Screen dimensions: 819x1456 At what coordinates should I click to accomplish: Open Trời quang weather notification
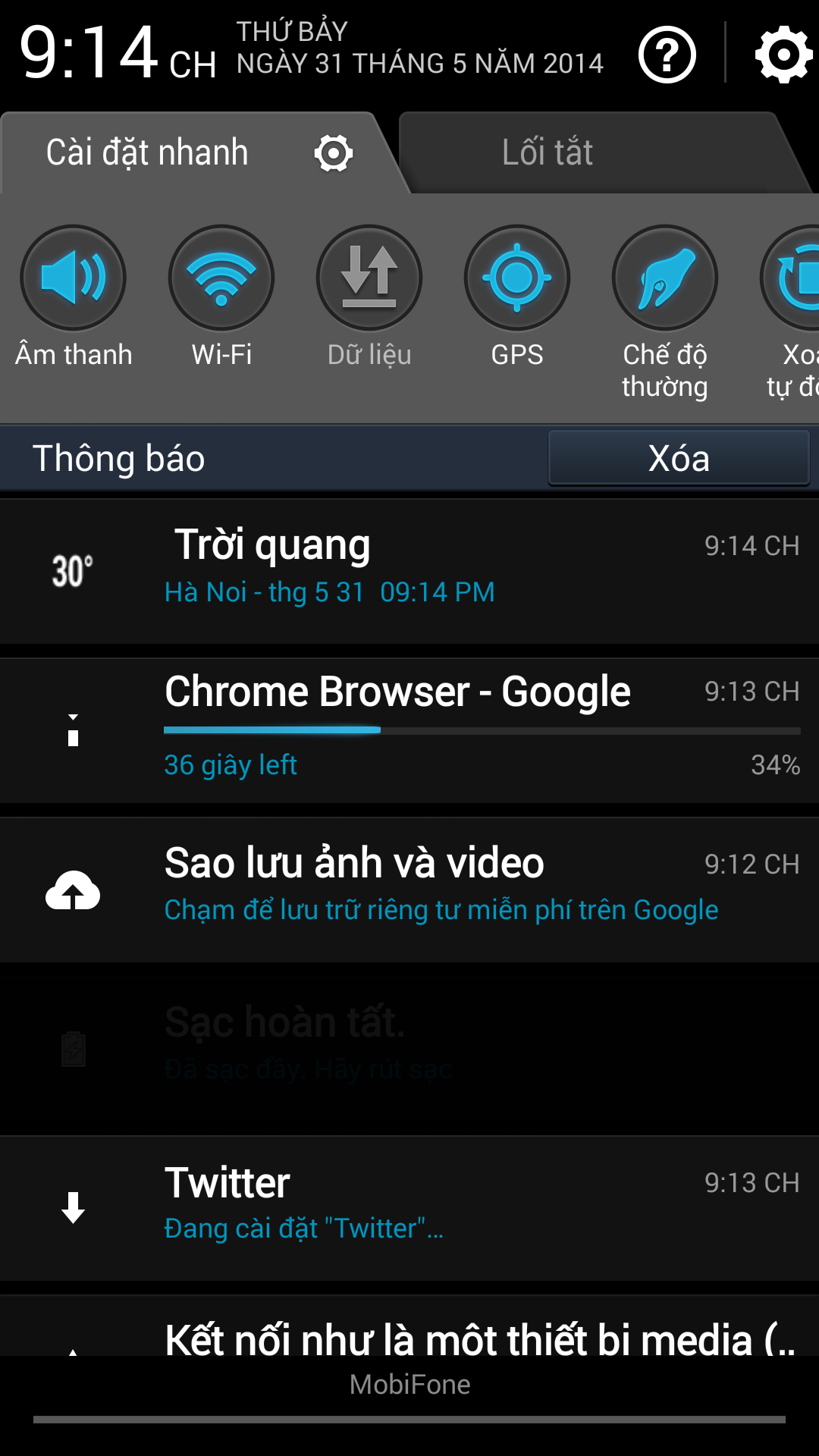click(x=409, y=571)
